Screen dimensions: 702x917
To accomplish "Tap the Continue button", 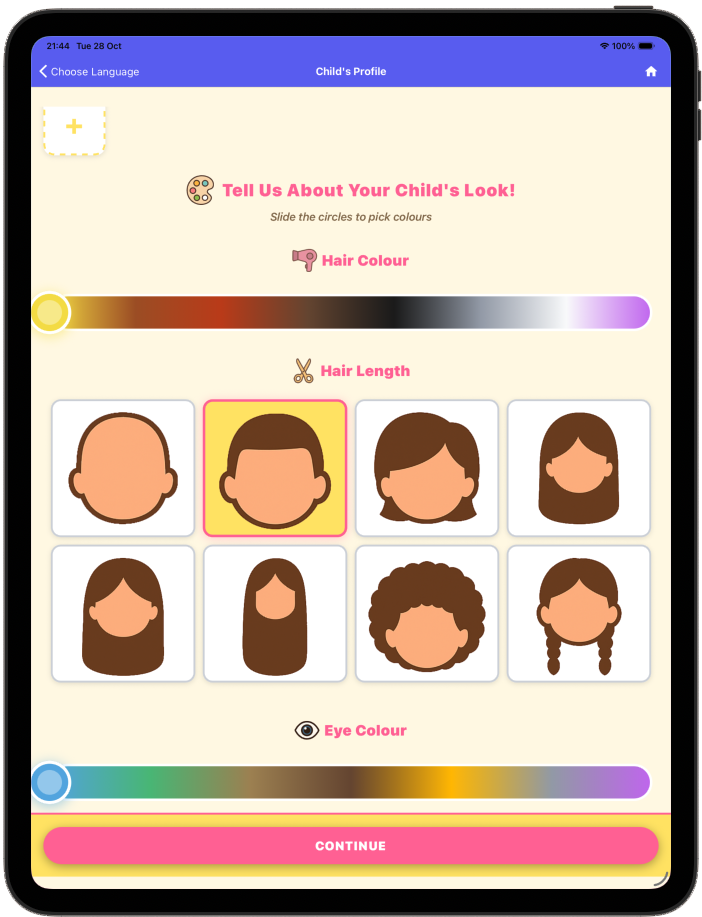I will click(350, 846).
